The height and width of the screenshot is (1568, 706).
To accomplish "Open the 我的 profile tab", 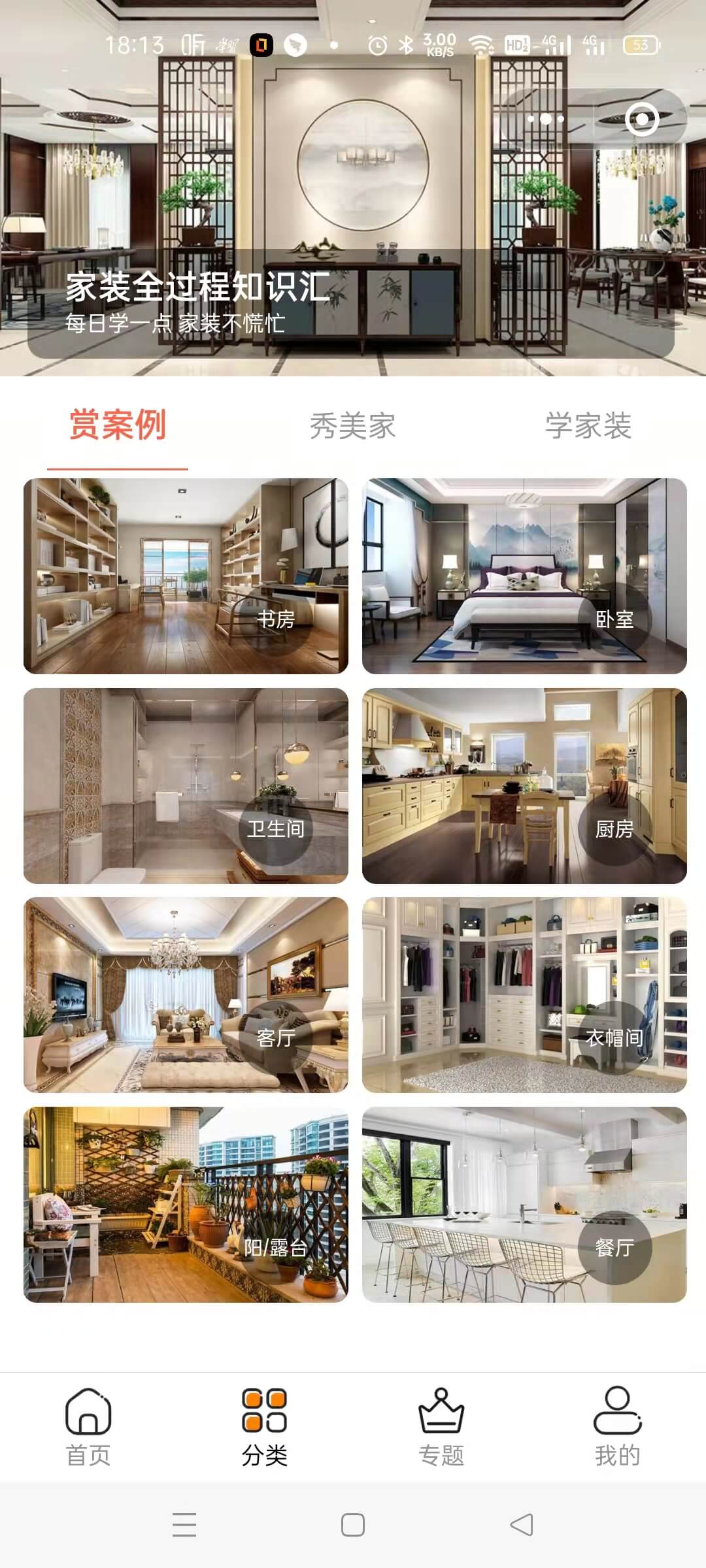I will click(617, 1427).
